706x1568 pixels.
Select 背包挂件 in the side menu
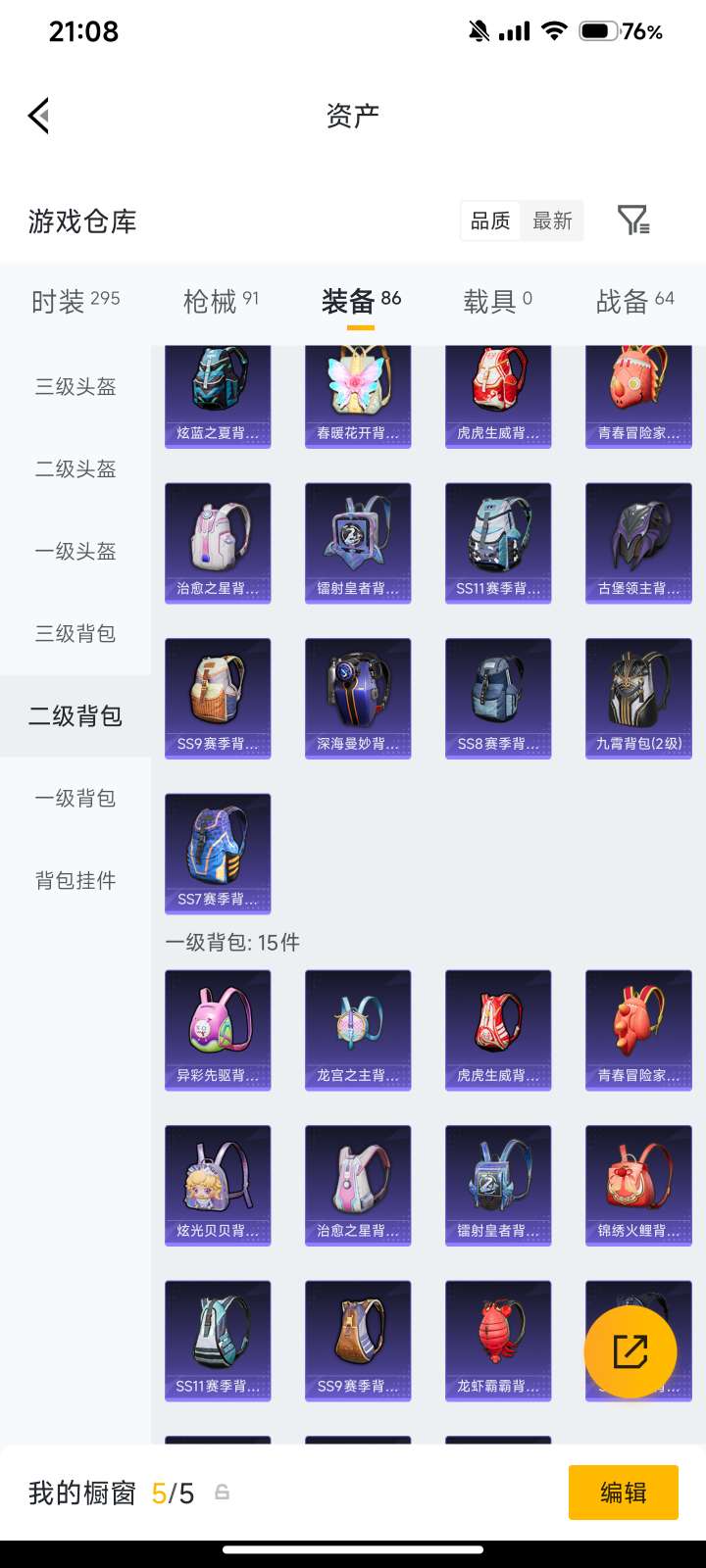(76, 881)
